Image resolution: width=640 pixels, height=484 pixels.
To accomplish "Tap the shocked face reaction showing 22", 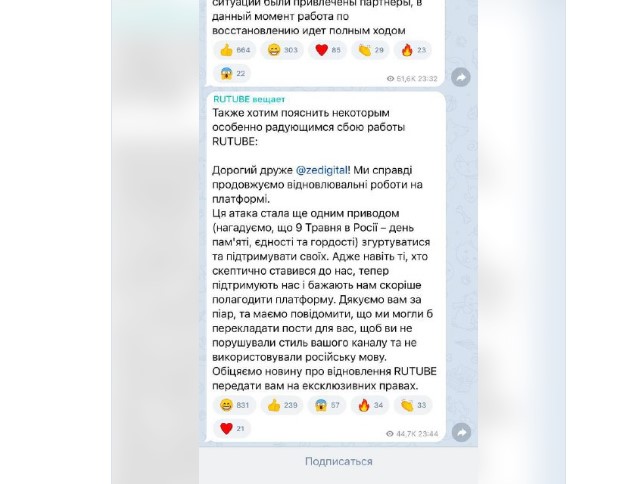I will coord(233,73).
